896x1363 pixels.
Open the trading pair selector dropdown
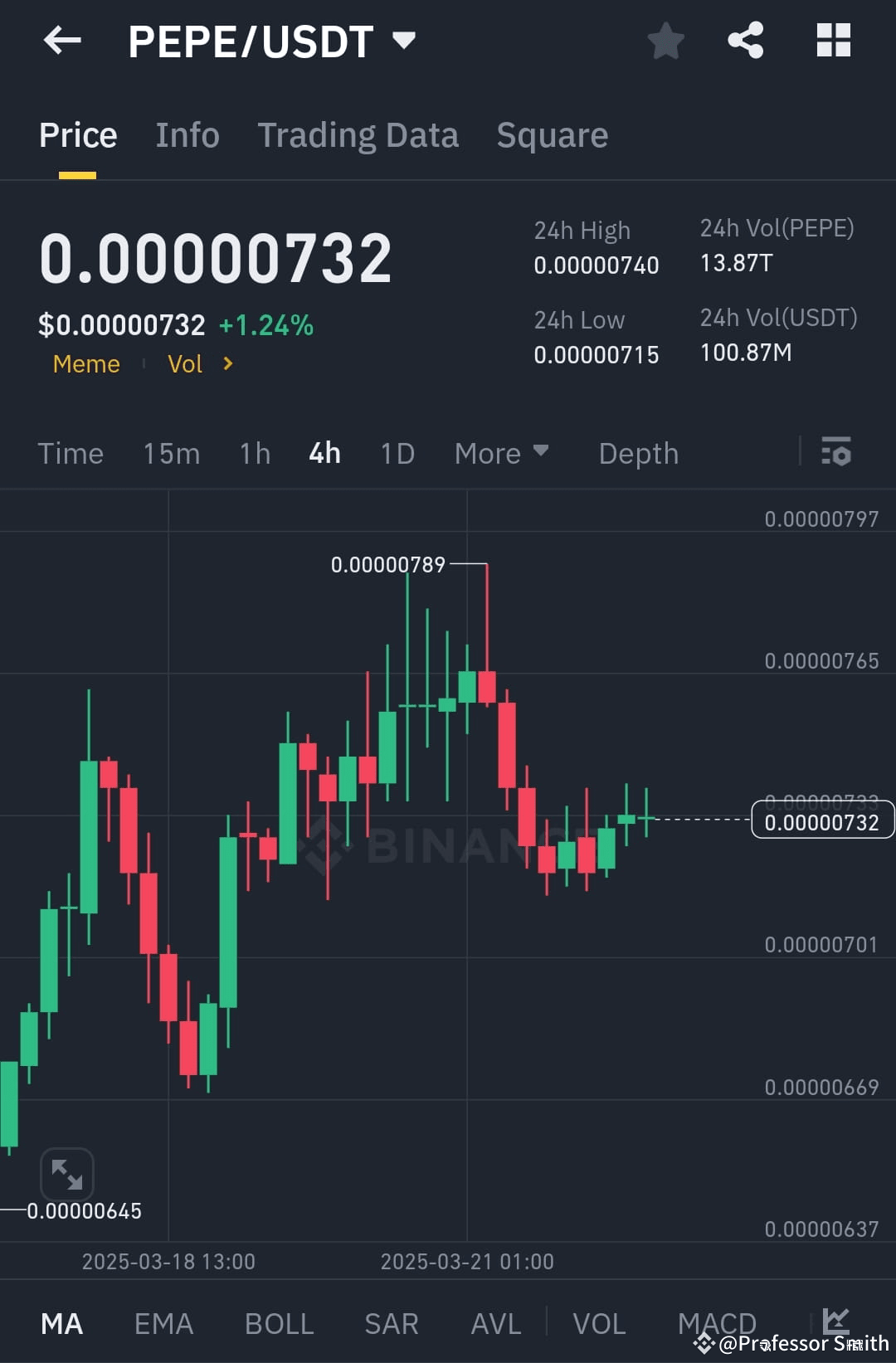tap(404, 41)
